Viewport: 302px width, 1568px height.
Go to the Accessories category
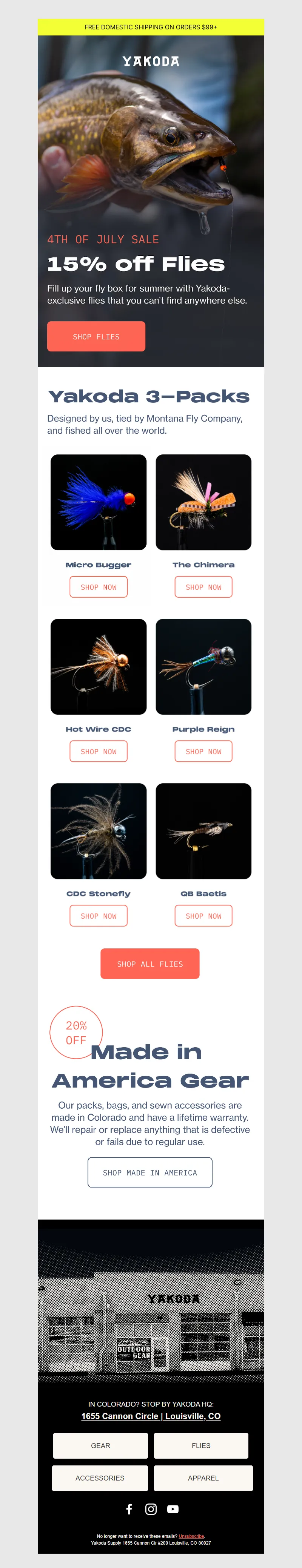(100, 1477)
